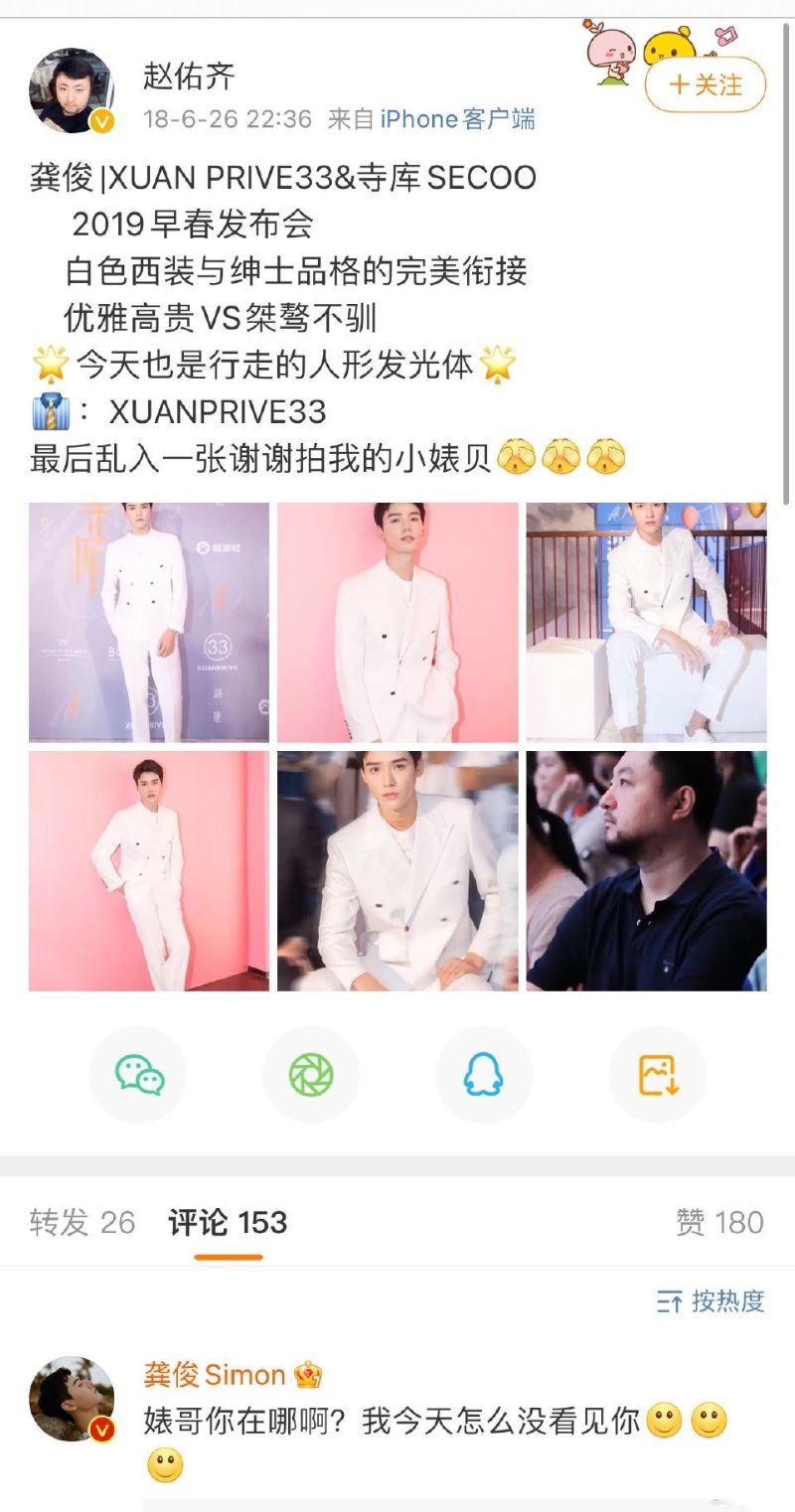
Task: Save the post image to album
Action: (657, 1075)
